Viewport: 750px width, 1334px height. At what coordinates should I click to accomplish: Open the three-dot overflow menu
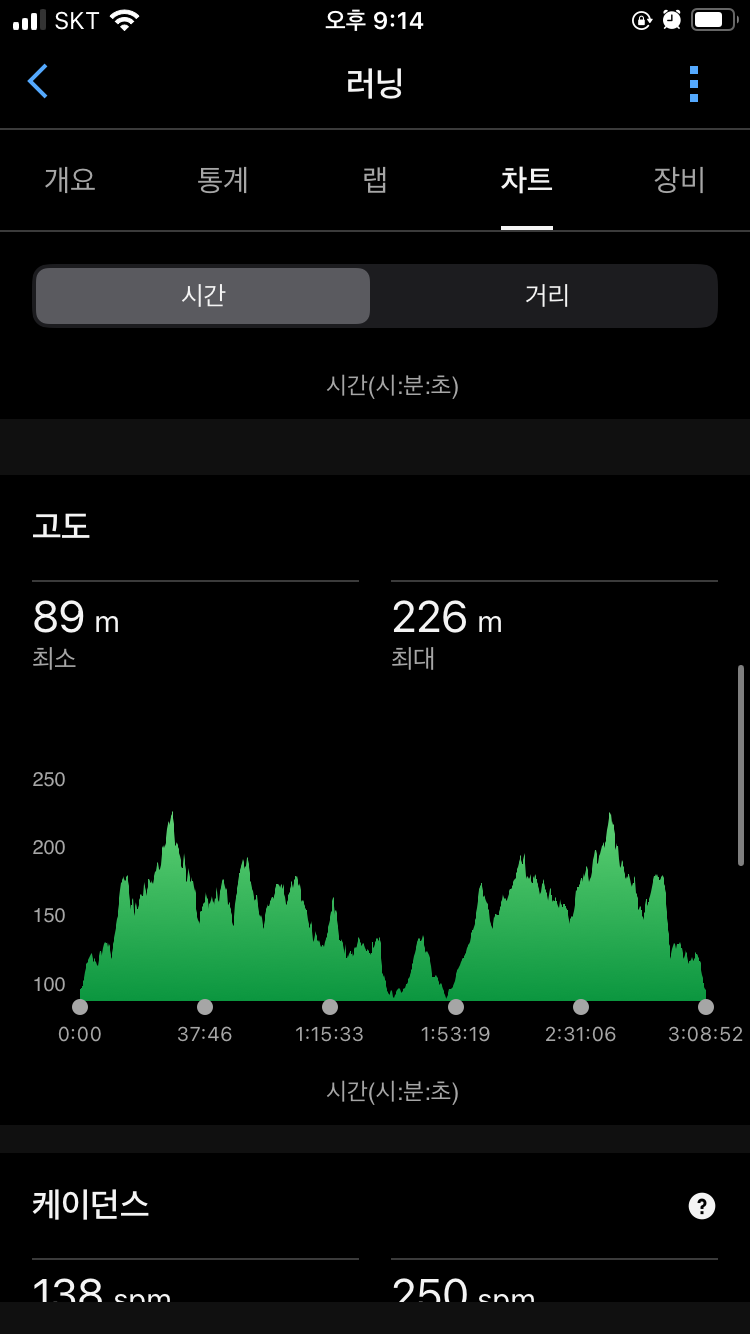693,84
